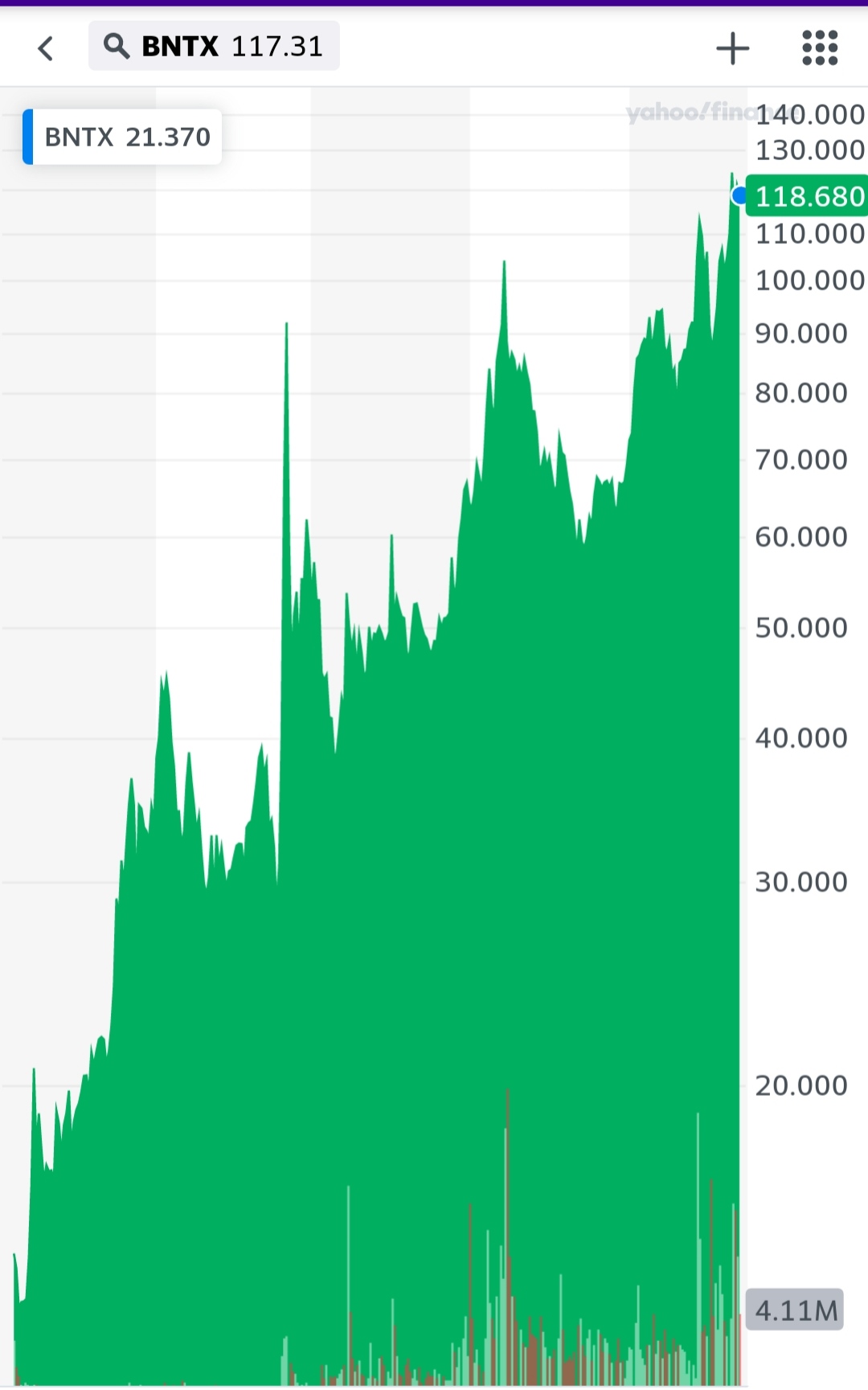
Task: Tap the BNTX 21.370 series label
Action: pyautogui.click(x=123, y=137)
